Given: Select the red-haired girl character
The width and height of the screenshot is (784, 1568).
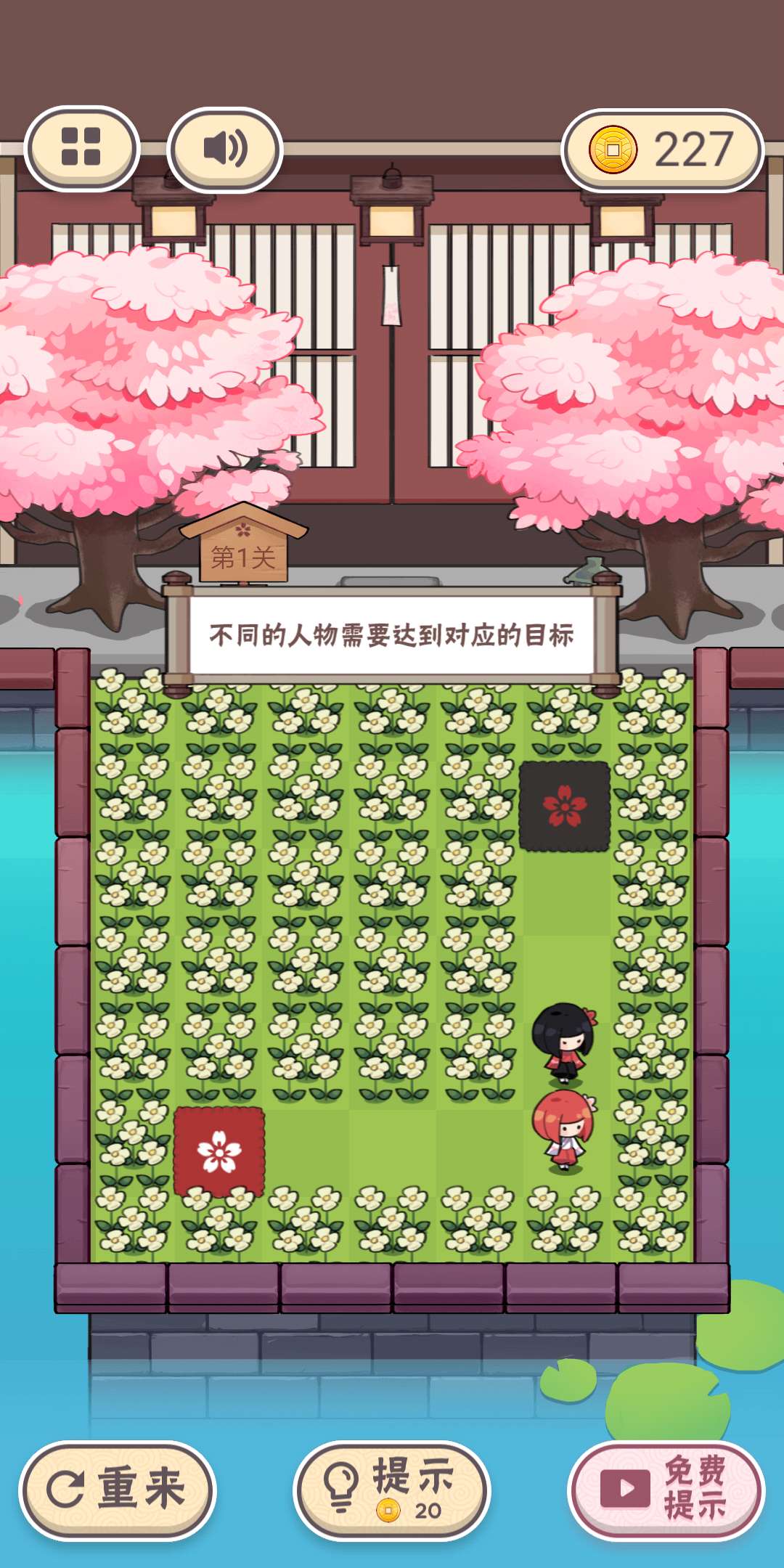Looking at the screenshot, I should point(564,1130).
